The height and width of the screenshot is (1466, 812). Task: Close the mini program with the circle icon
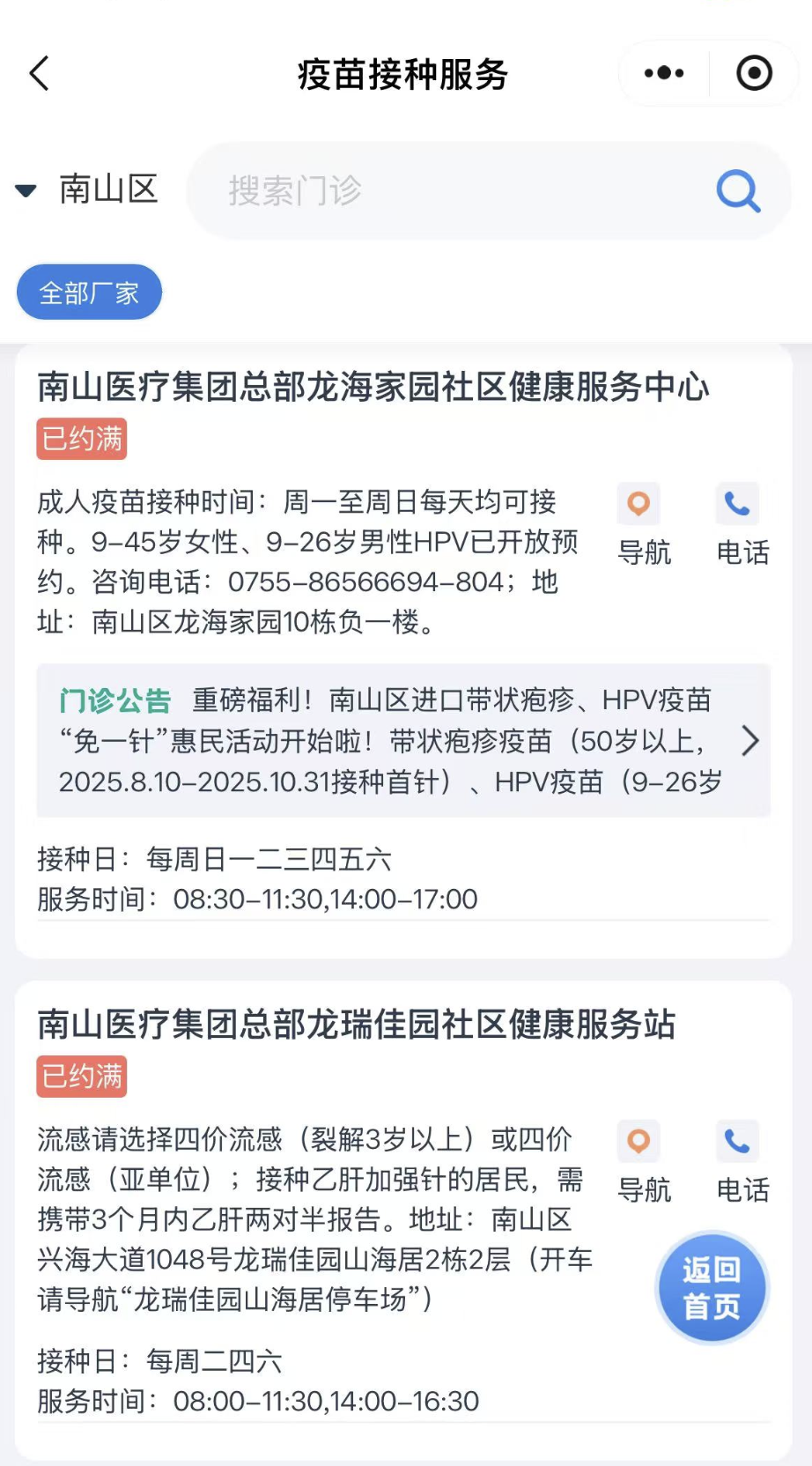click(x=754, y=73)
